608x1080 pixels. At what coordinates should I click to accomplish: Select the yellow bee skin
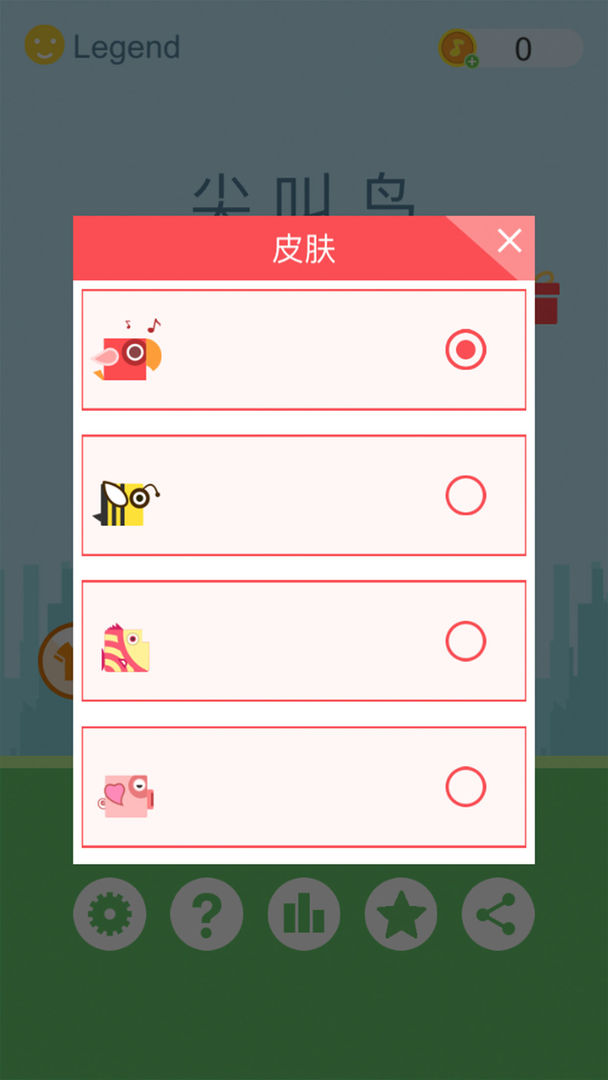(x=465, y=495)
